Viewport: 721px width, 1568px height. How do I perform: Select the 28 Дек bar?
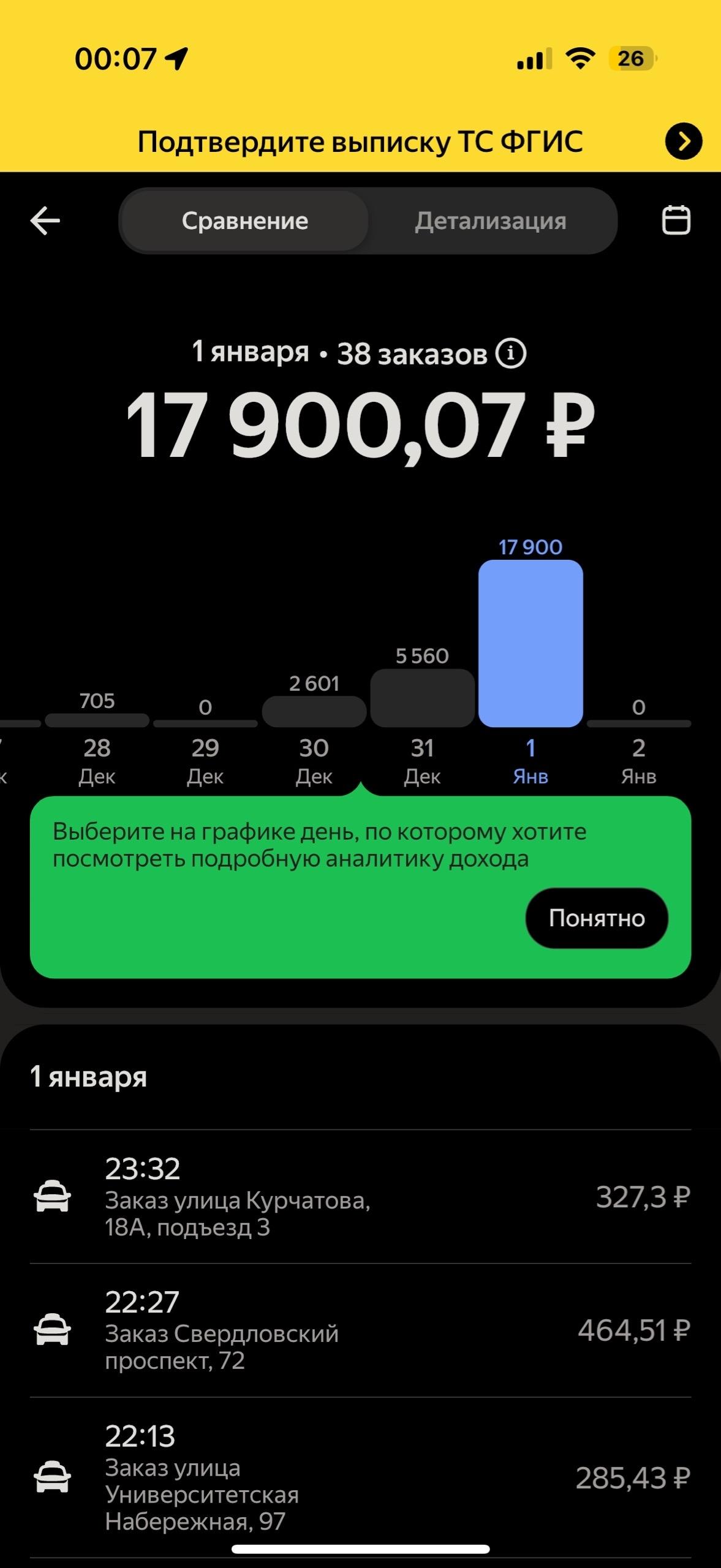97,720
